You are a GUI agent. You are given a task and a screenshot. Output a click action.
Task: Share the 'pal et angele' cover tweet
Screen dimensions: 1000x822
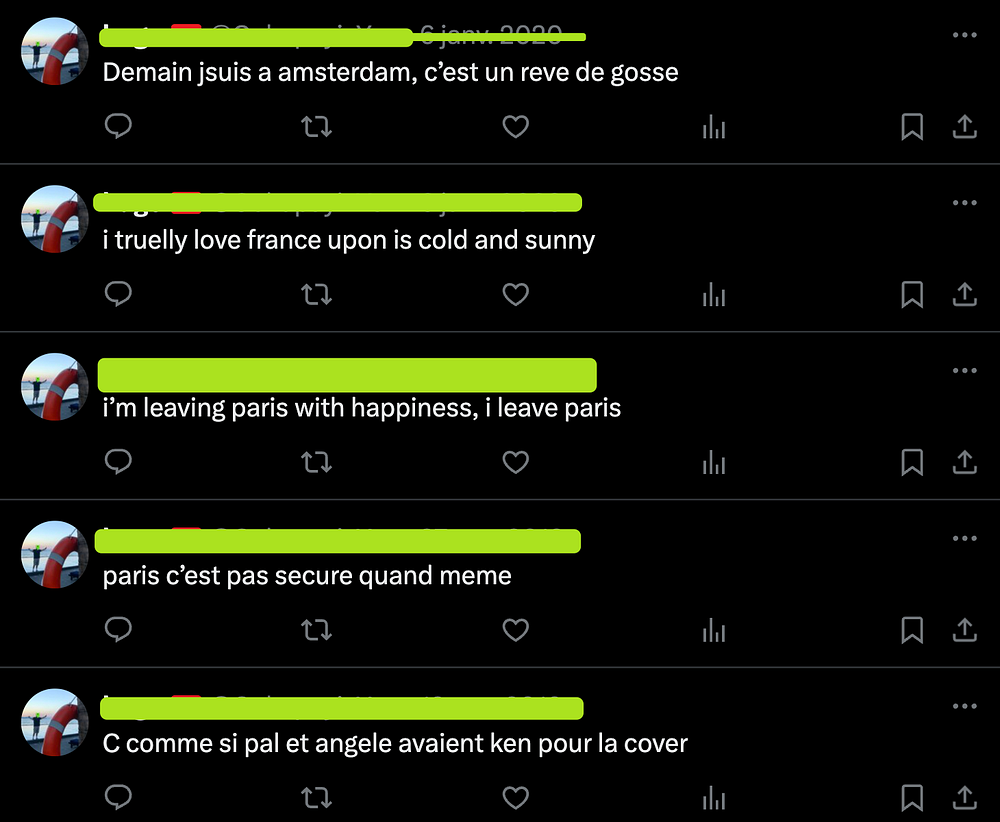pyautogui.click(x=964, y=797)
